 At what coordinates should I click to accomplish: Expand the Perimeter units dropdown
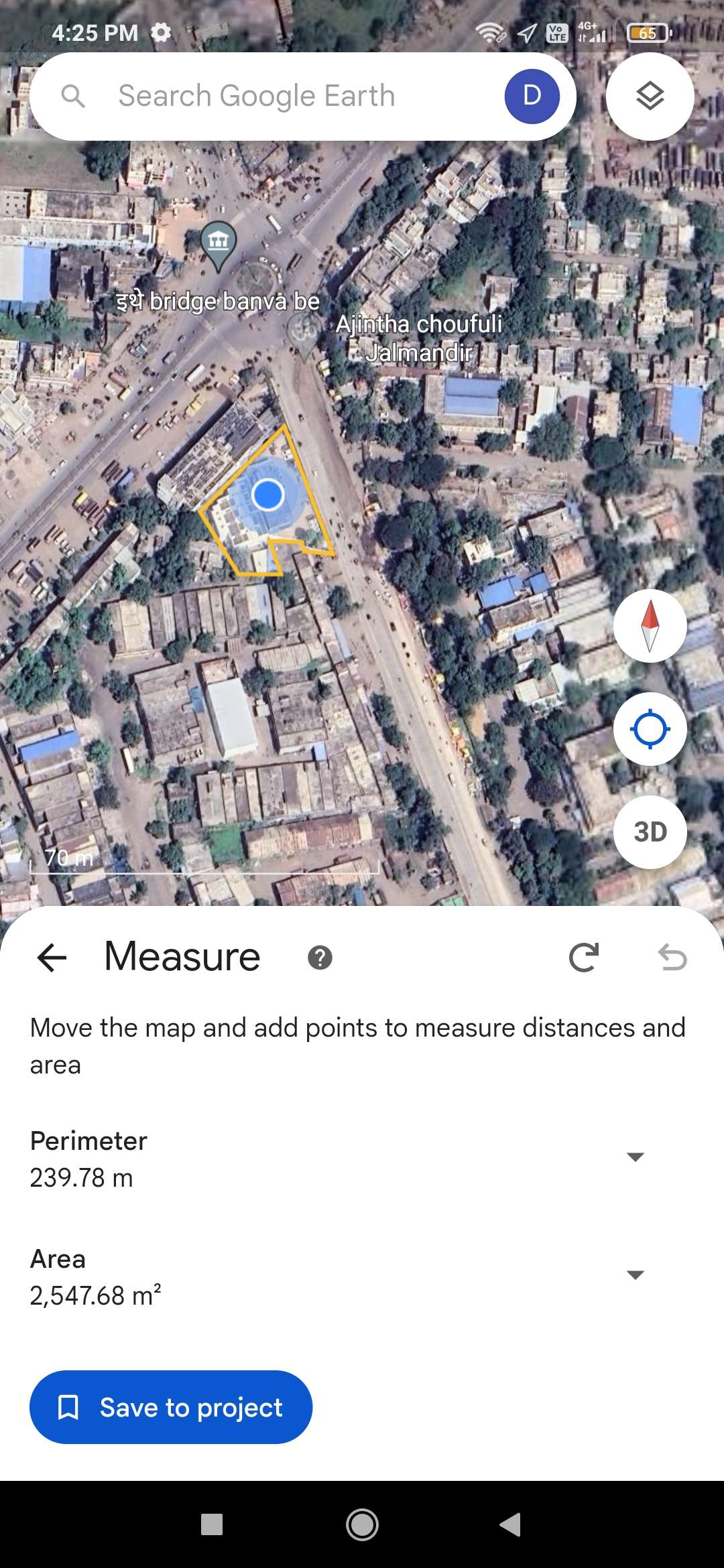pyautogui.click(x=635, y=1157)
